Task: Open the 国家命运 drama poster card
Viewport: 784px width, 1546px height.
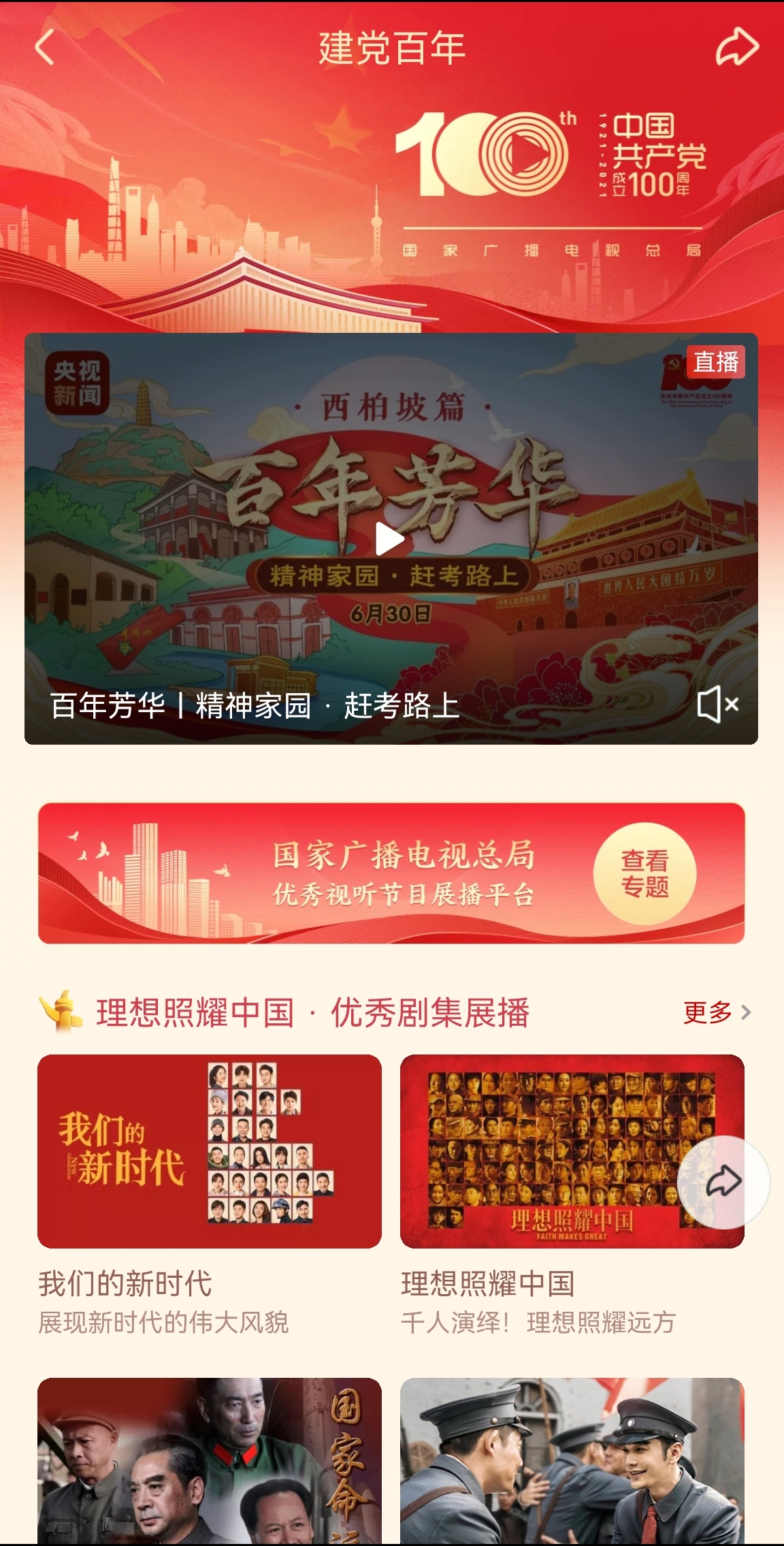Action: point(210,1461)
